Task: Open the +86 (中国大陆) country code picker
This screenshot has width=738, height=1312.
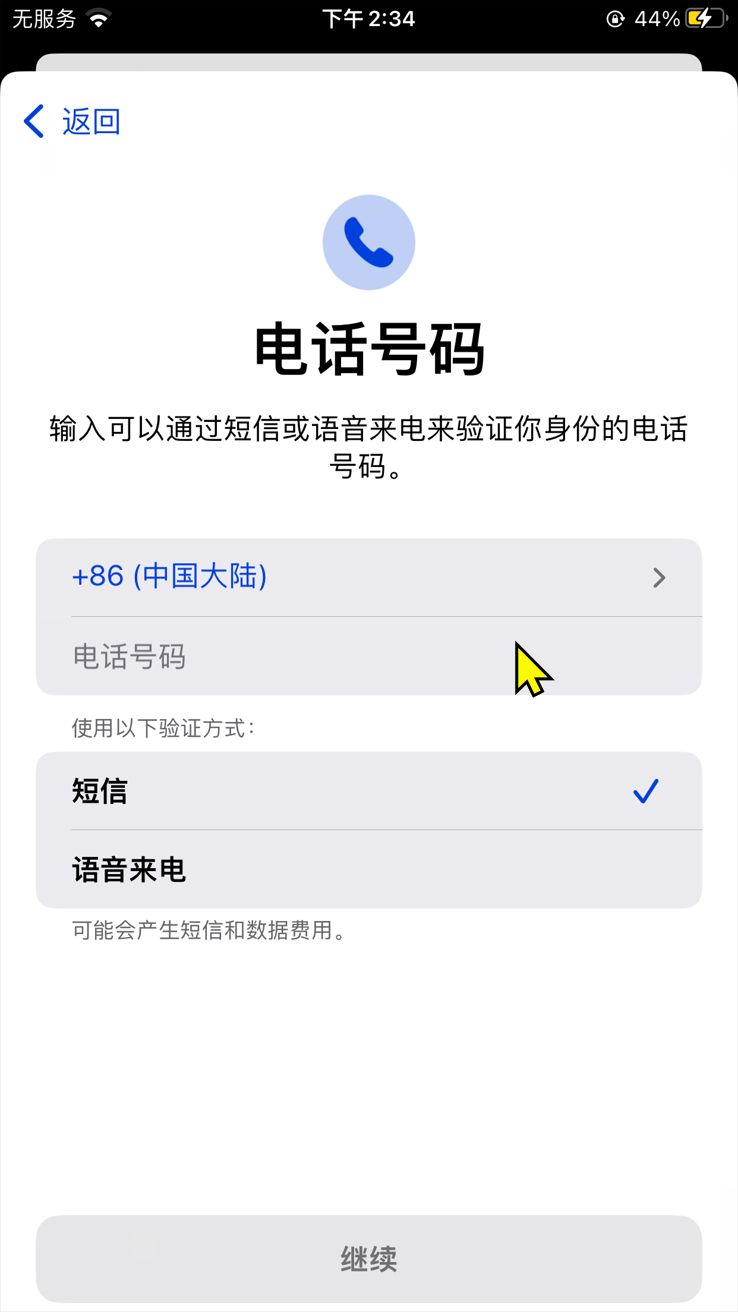Action: [368, 577]
